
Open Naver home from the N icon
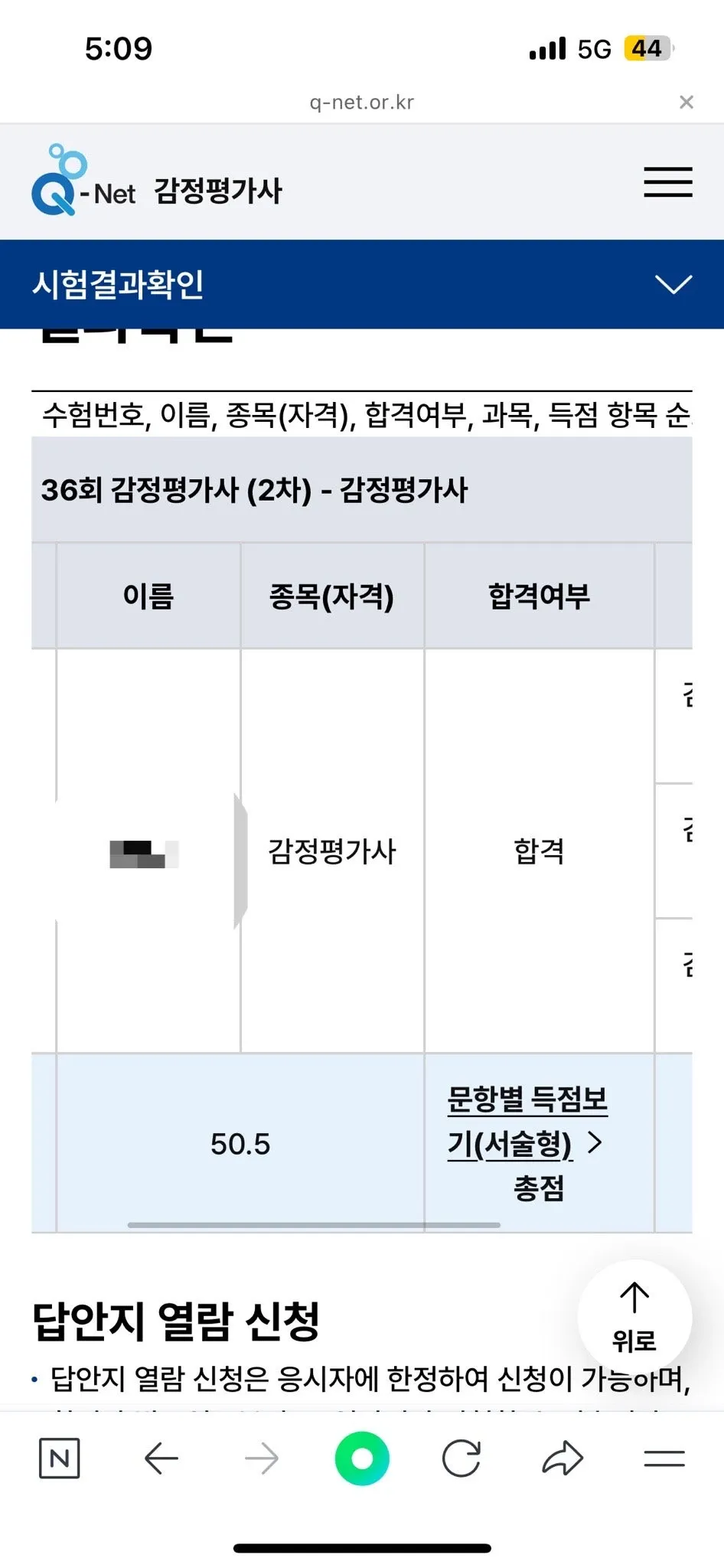pyautogui.click(x=60, y=1458)
